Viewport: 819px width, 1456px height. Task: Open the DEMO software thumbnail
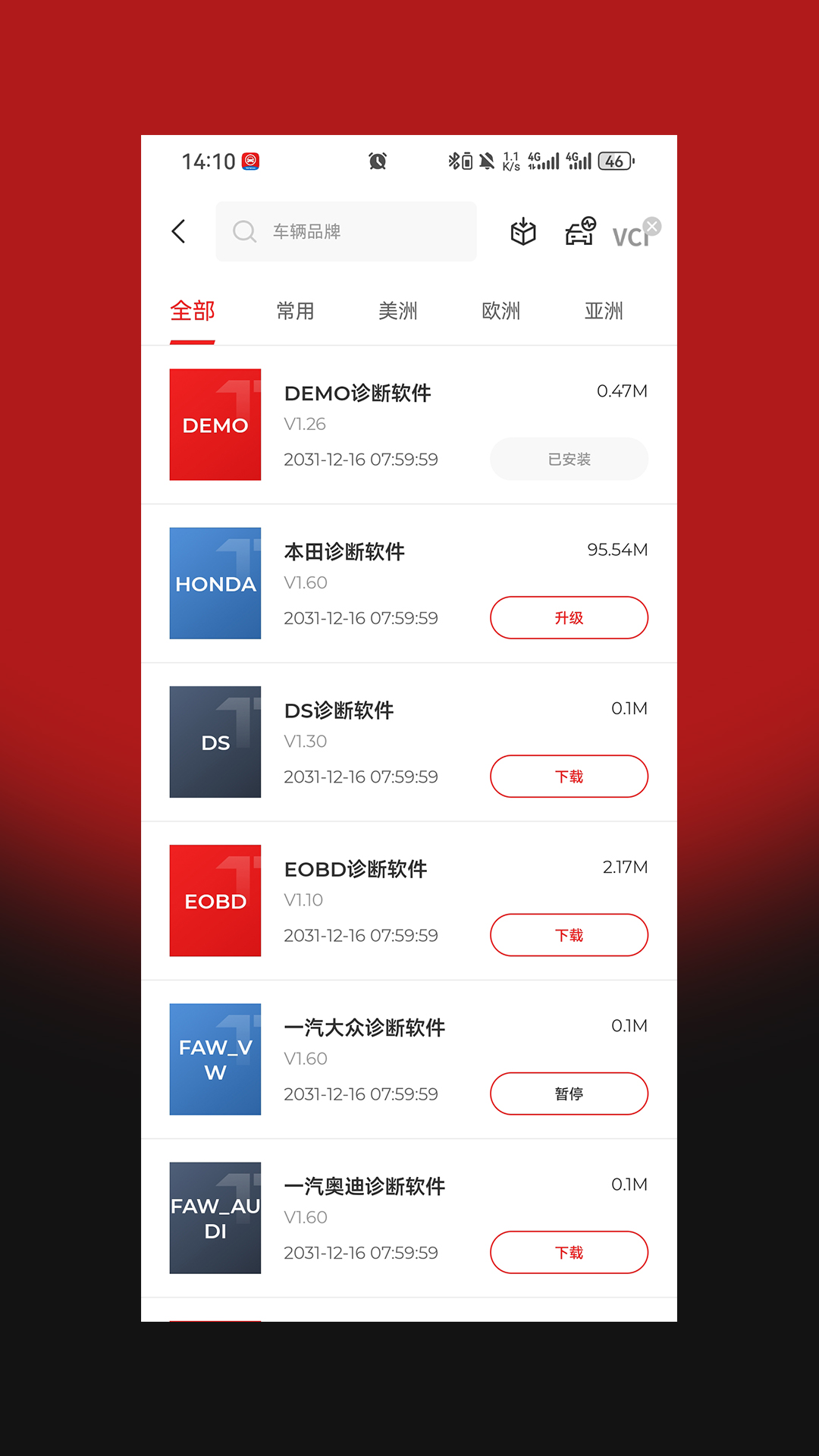[x=215, y=425]
